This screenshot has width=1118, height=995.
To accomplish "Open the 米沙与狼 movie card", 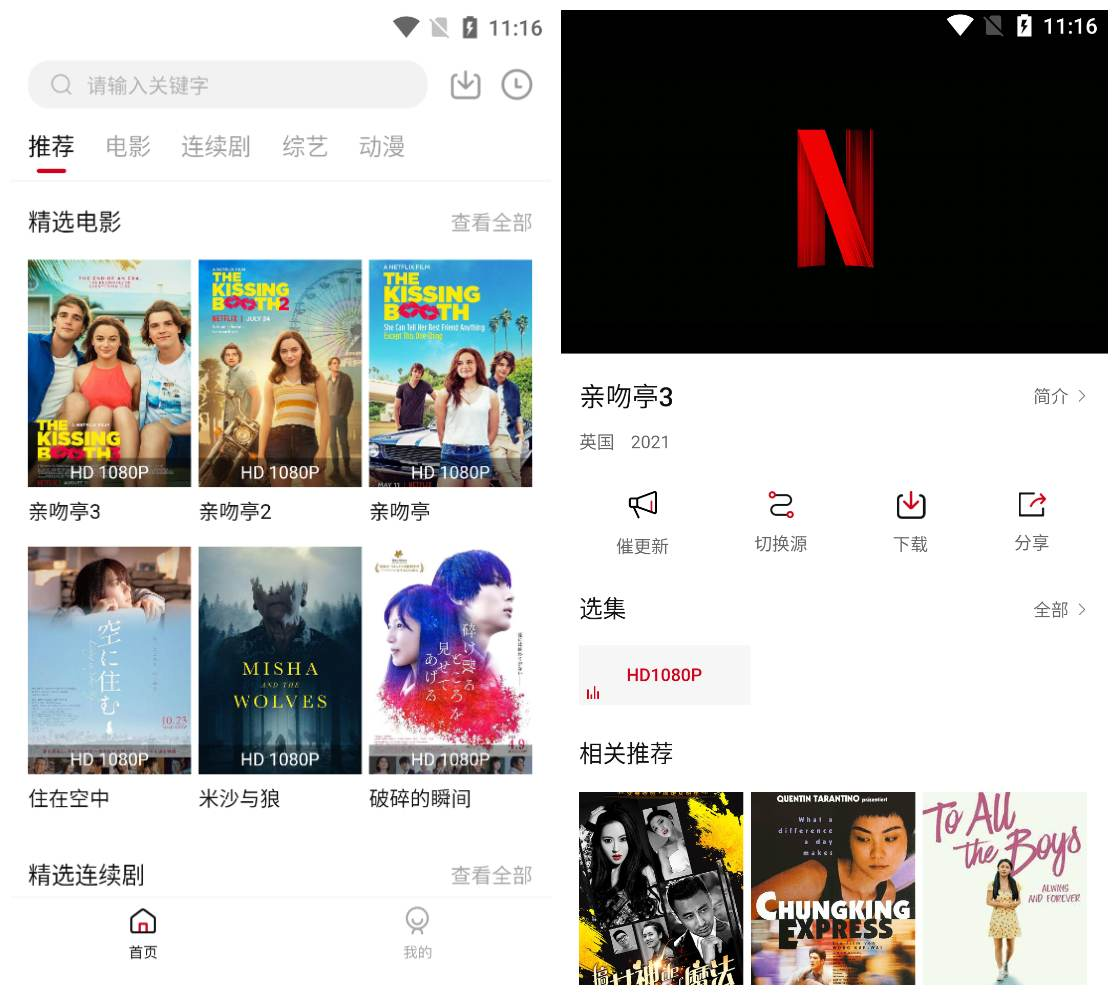I will [x=280, y=660].
